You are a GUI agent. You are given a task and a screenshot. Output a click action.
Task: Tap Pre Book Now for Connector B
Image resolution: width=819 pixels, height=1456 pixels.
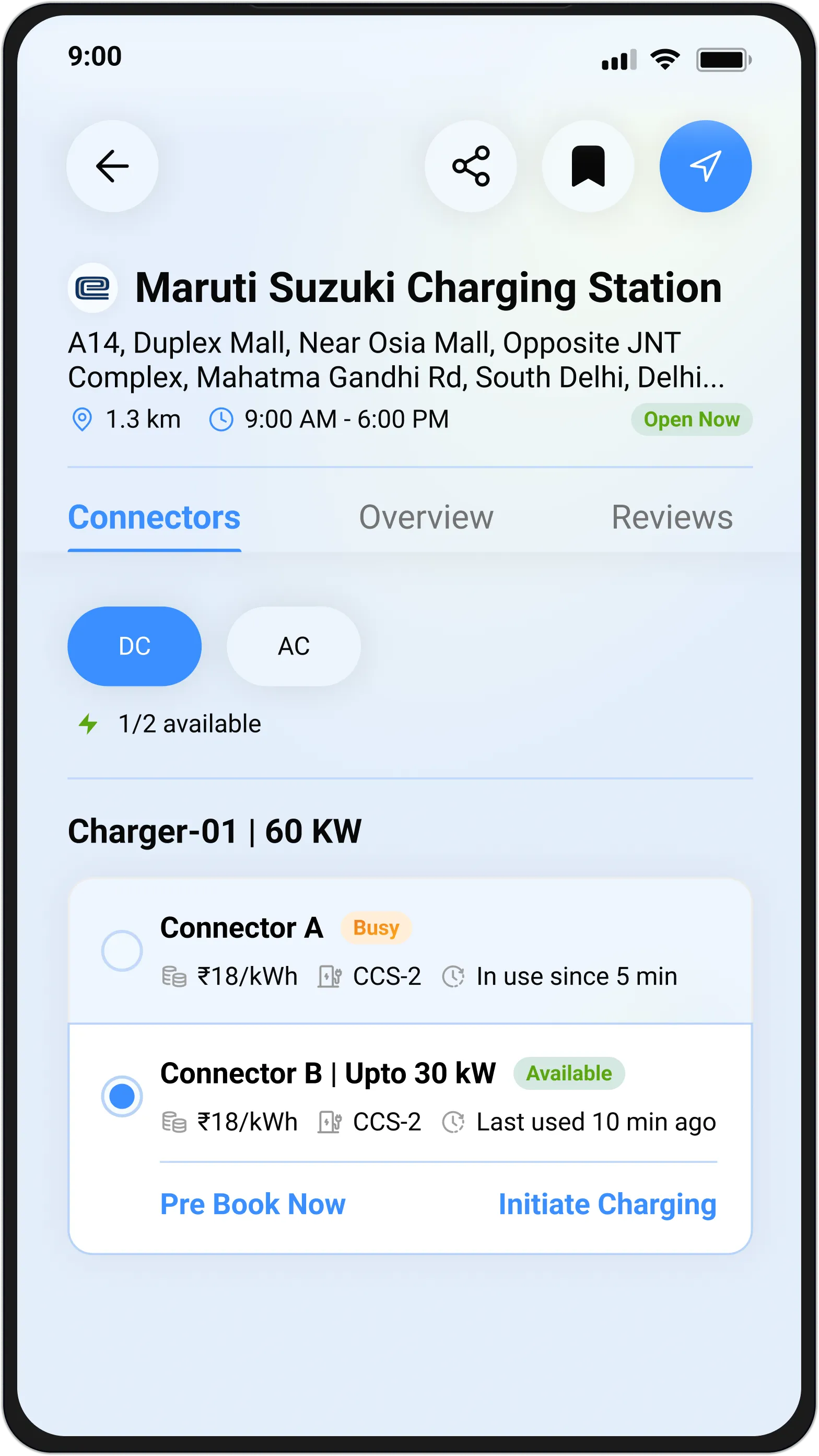tap(253, 1204)
